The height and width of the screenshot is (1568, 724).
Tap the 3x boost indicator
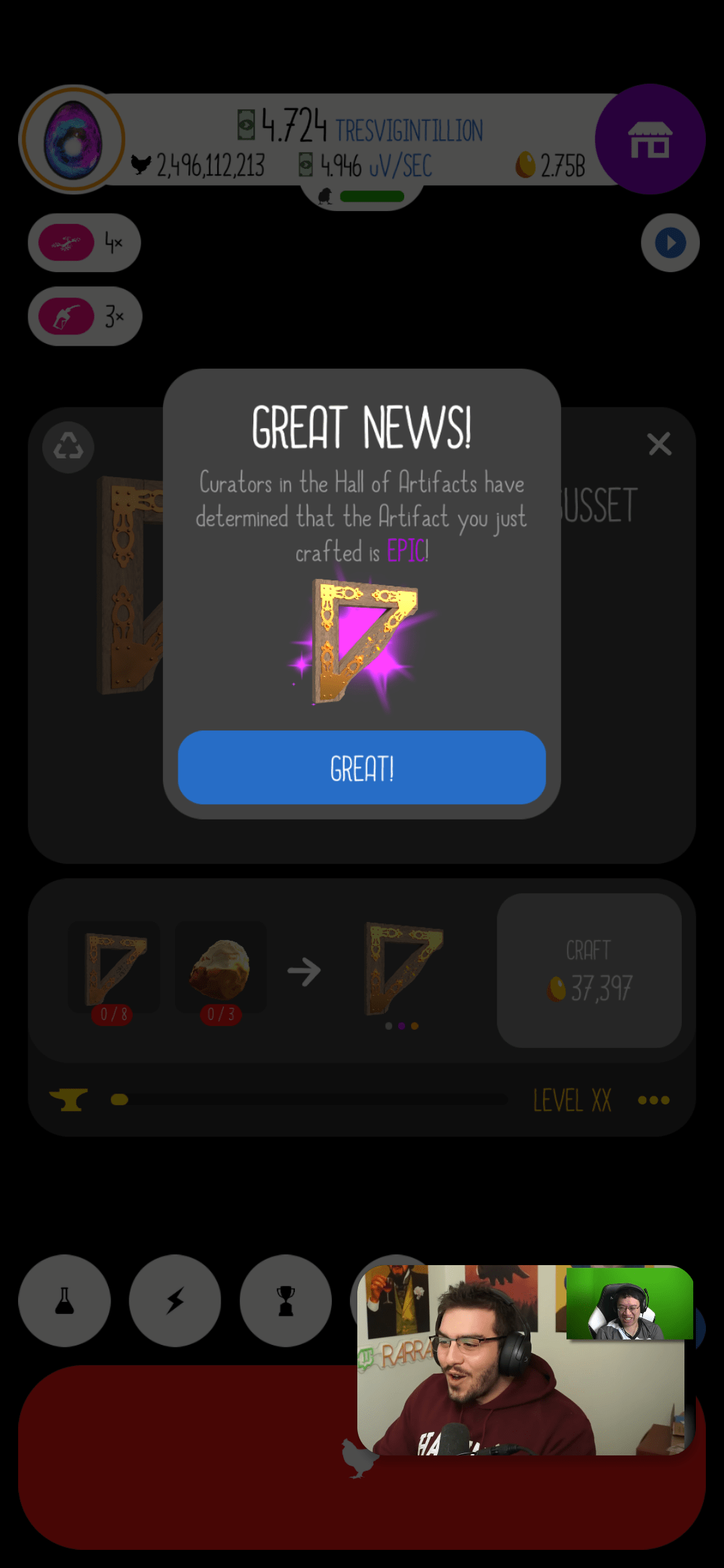tap(84, 316)
